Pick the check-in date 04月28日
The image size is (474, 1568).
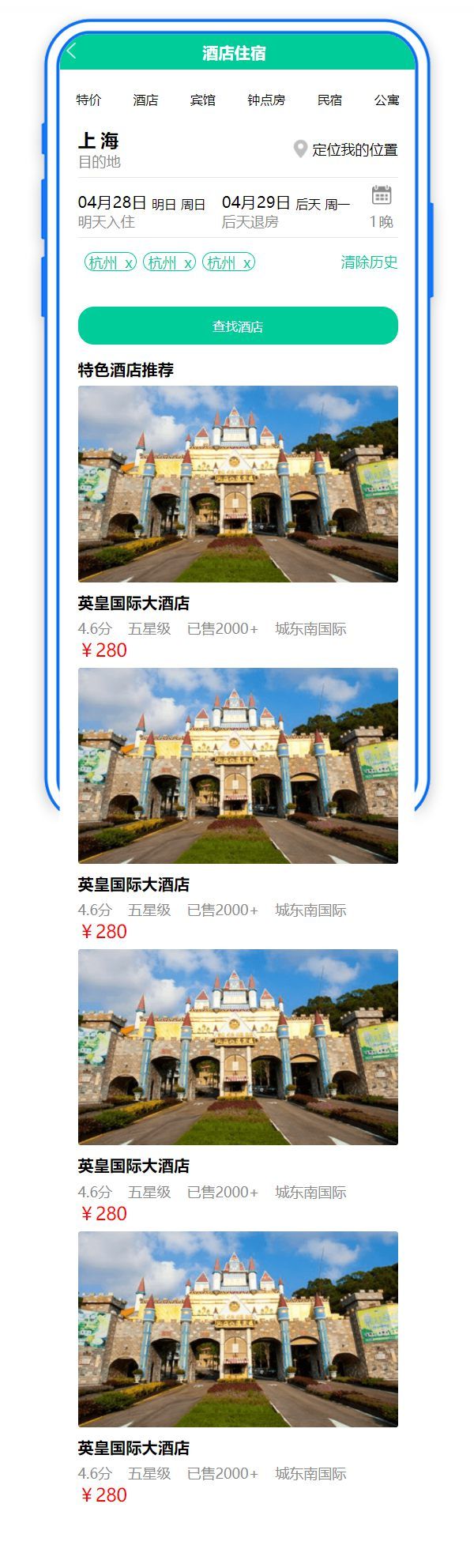click(x=112, y=203)
